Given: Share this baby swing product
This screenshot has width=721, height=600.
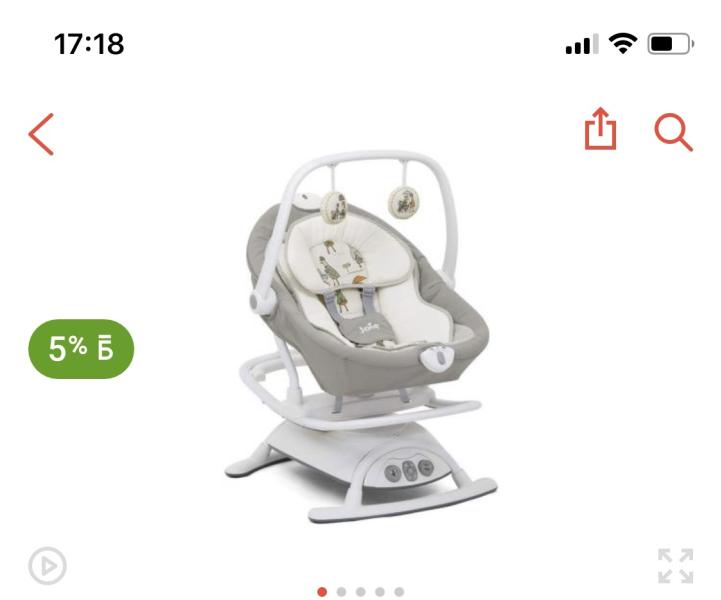Looking at the screenshot, I should (x=600, y=131).
